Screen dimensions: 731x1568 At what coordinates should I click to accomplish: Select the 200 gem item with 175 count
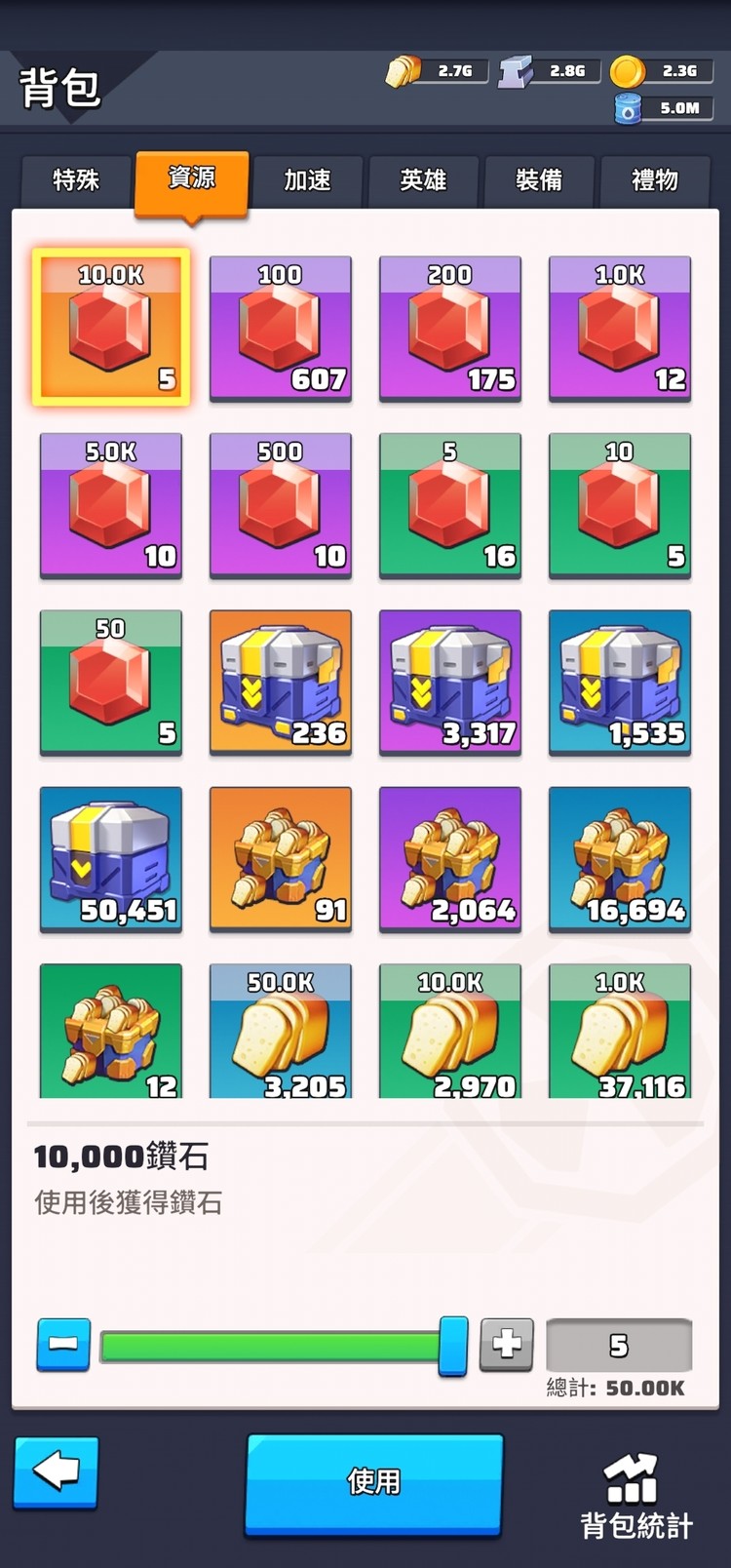pos(450,329)
